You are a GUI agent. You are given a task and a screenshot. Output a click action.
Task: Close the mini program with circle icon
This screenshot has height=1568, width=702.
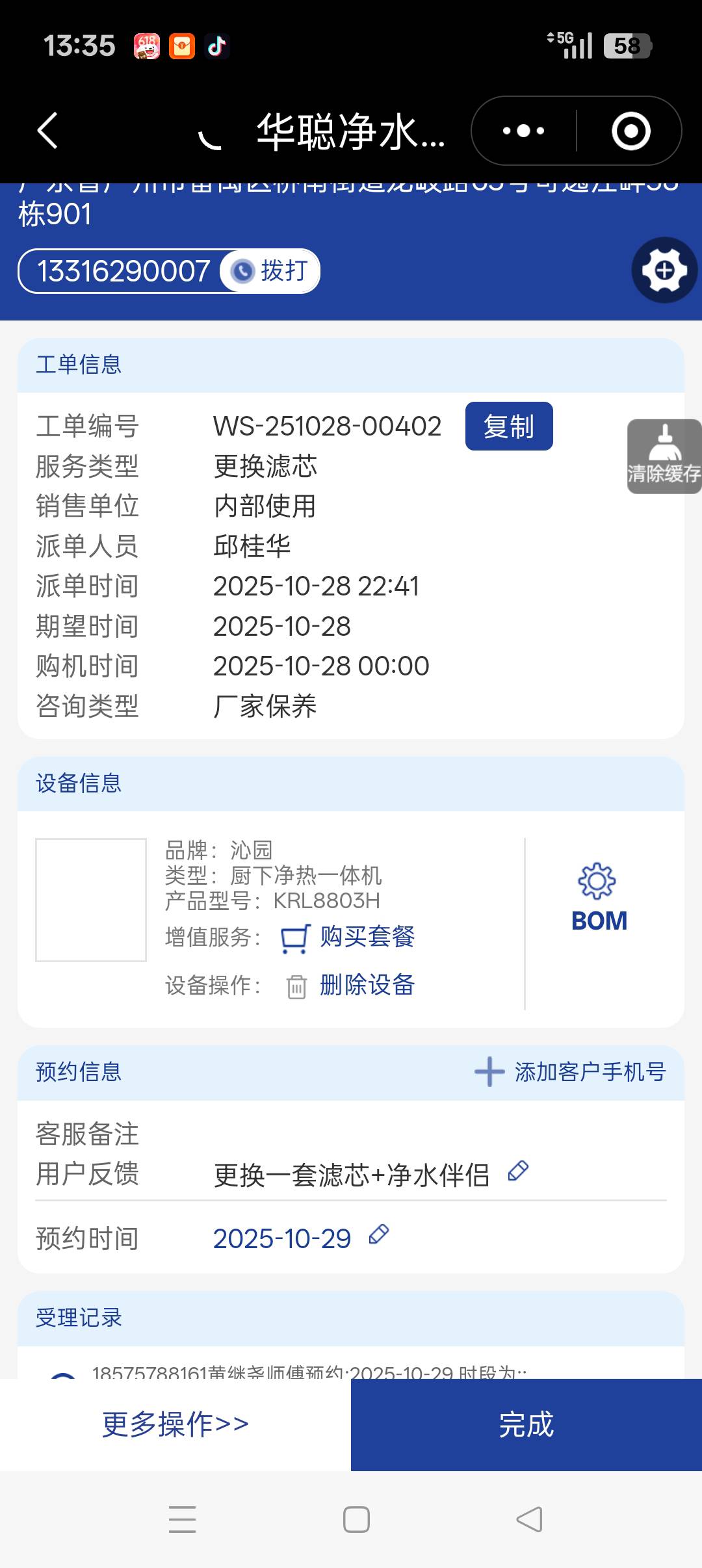pyautogui.click(x=630, y=131)
